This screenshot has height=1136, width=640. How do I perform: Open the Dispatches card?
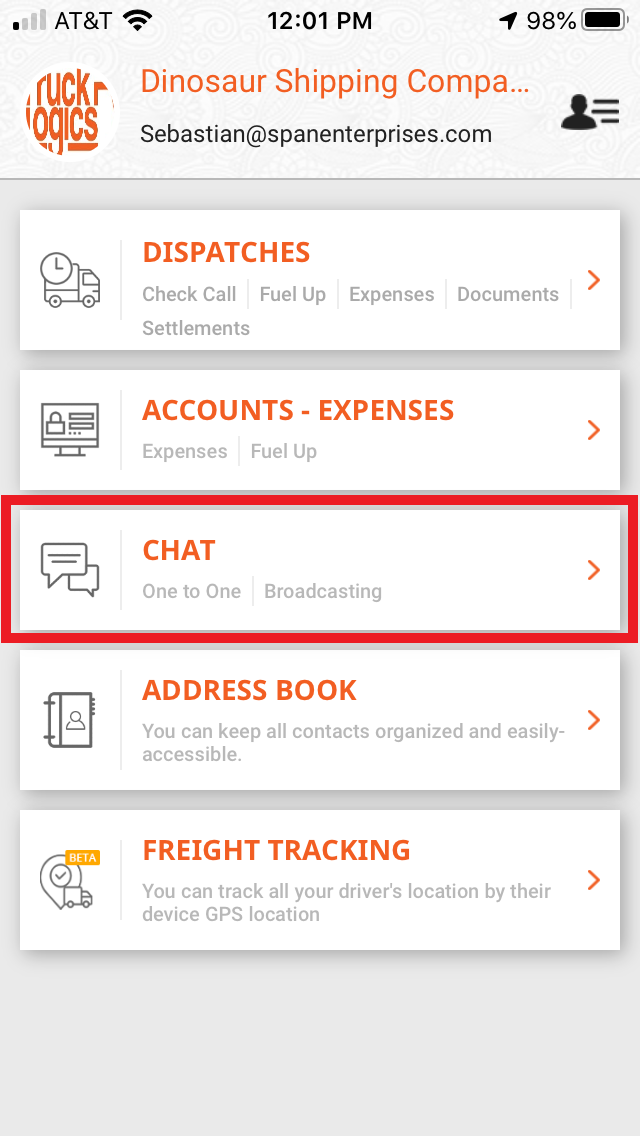click(320, 280)
